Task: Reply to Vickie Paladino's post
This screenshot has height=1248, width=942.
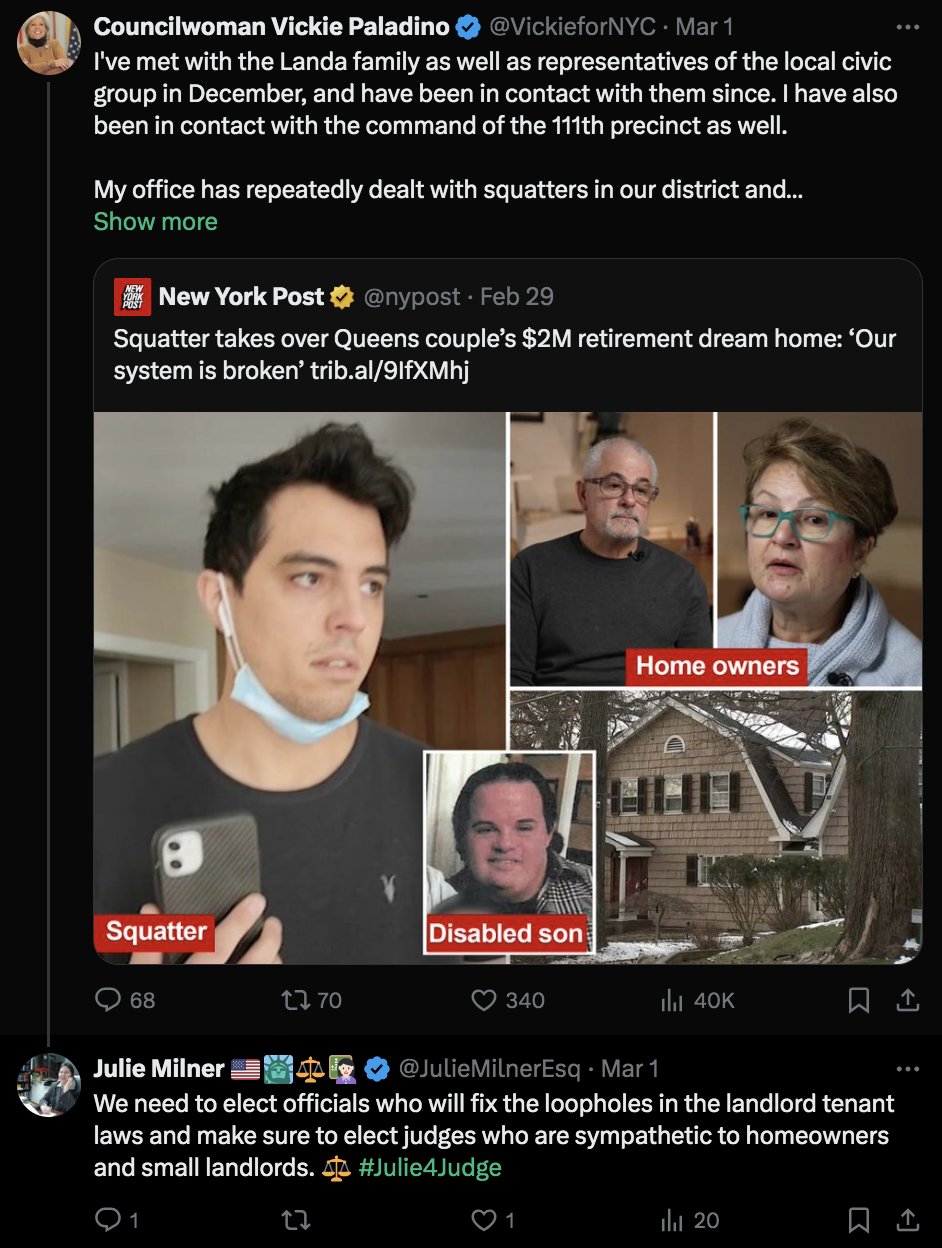Action: (125, 1000)
